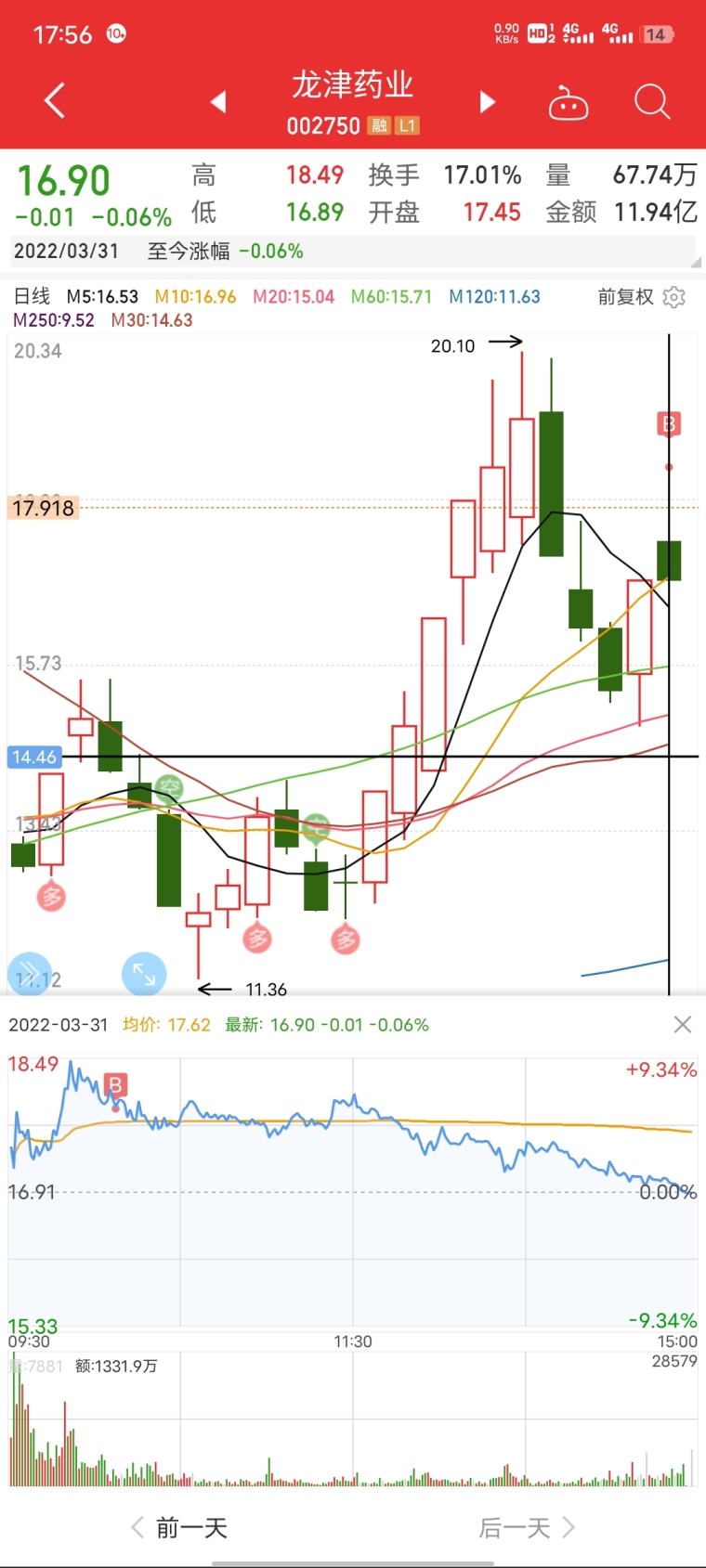Viewport: 706px width, 1568px height.
Task: Open chart settings gear
Action: [675, 297]
